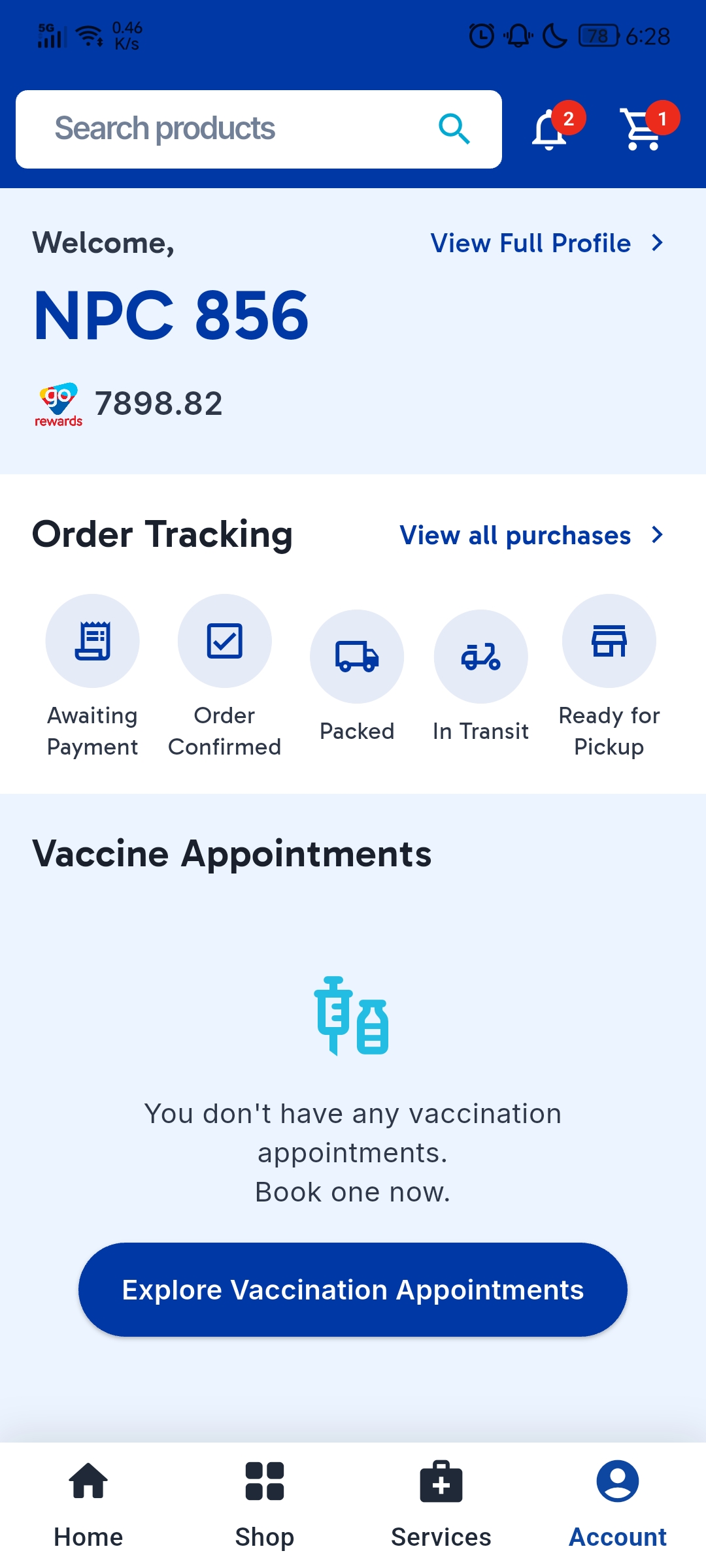Show Order Confirmed orders

[224, 677]
